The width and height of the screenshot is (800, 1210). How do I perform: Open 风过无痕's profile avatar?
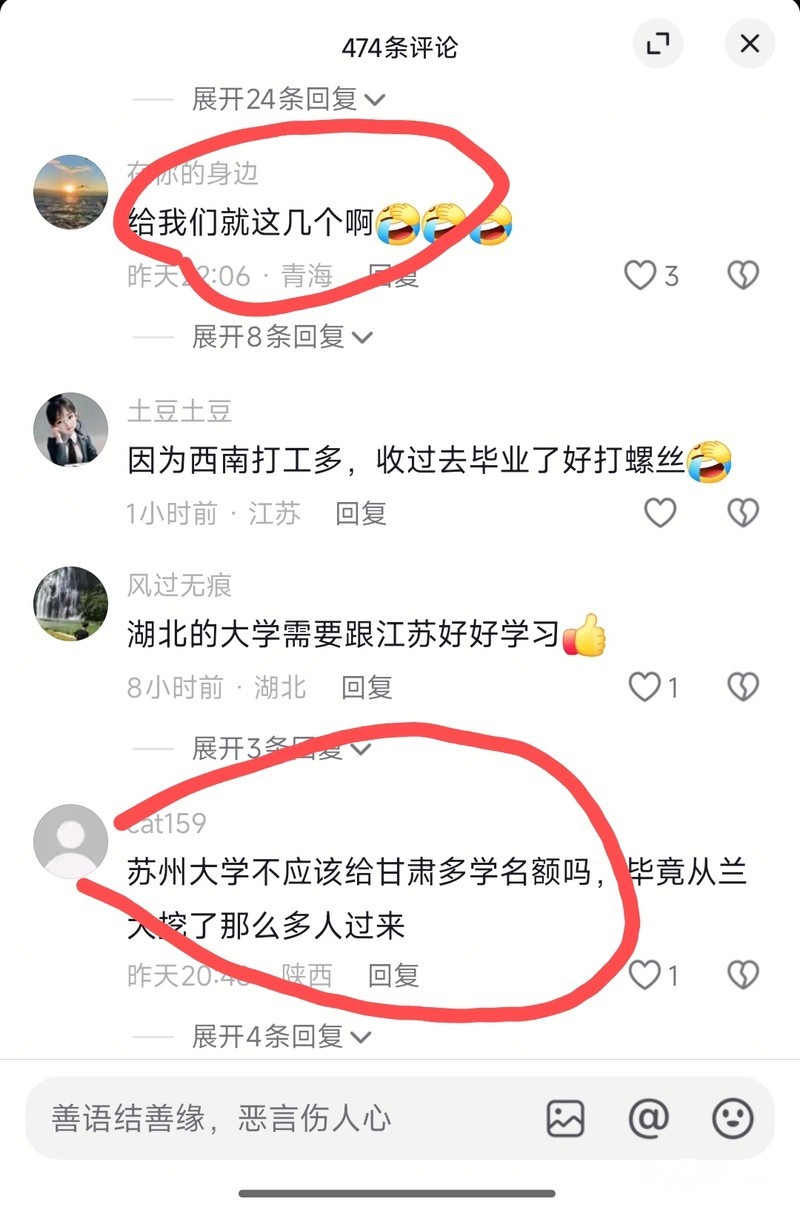71,604
